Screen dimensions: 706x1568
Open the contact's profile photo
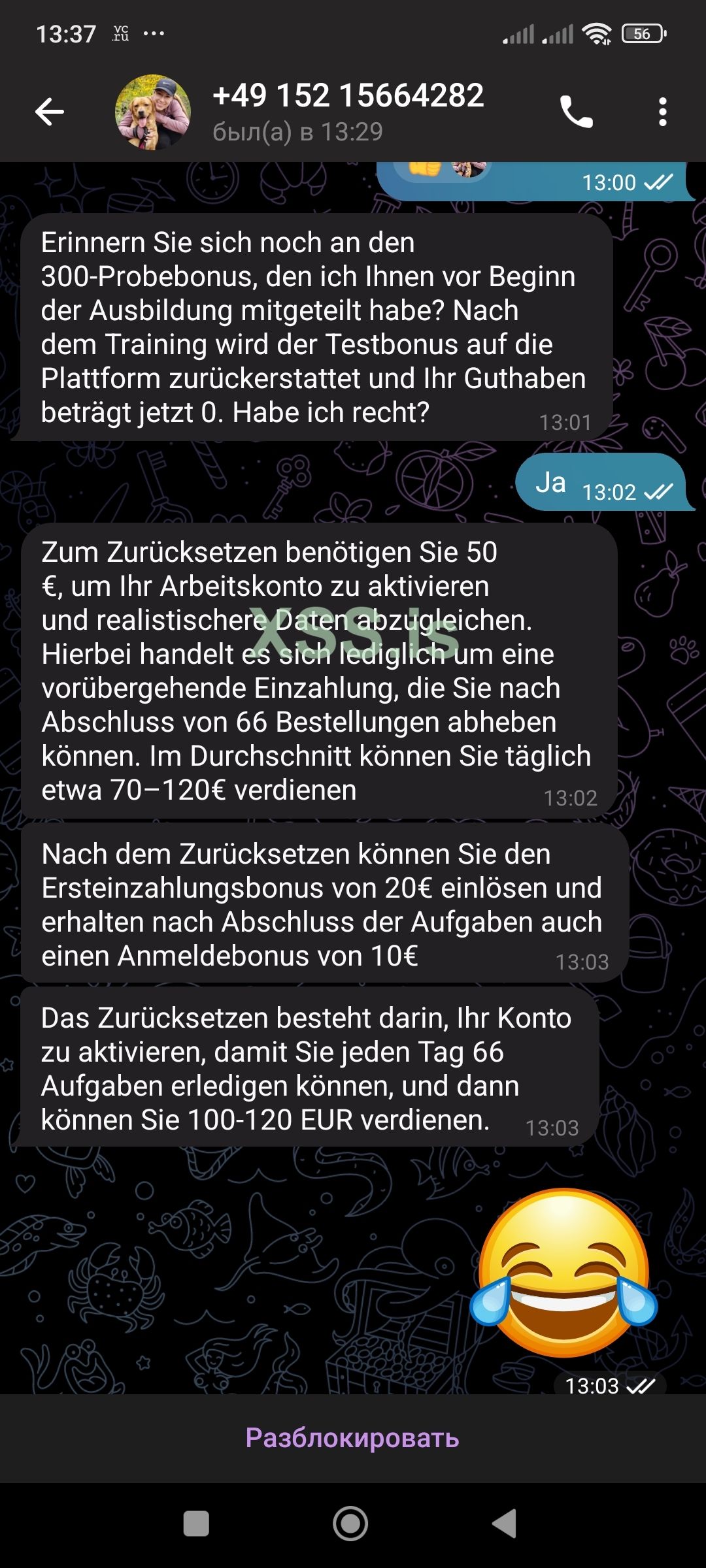152,112
